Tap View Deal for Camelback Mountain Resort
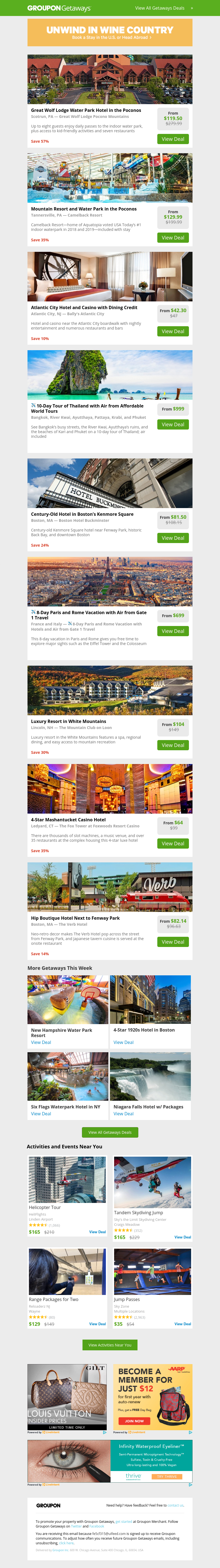Viewport: 220px width, 1568px height. (x=173, y=238)
